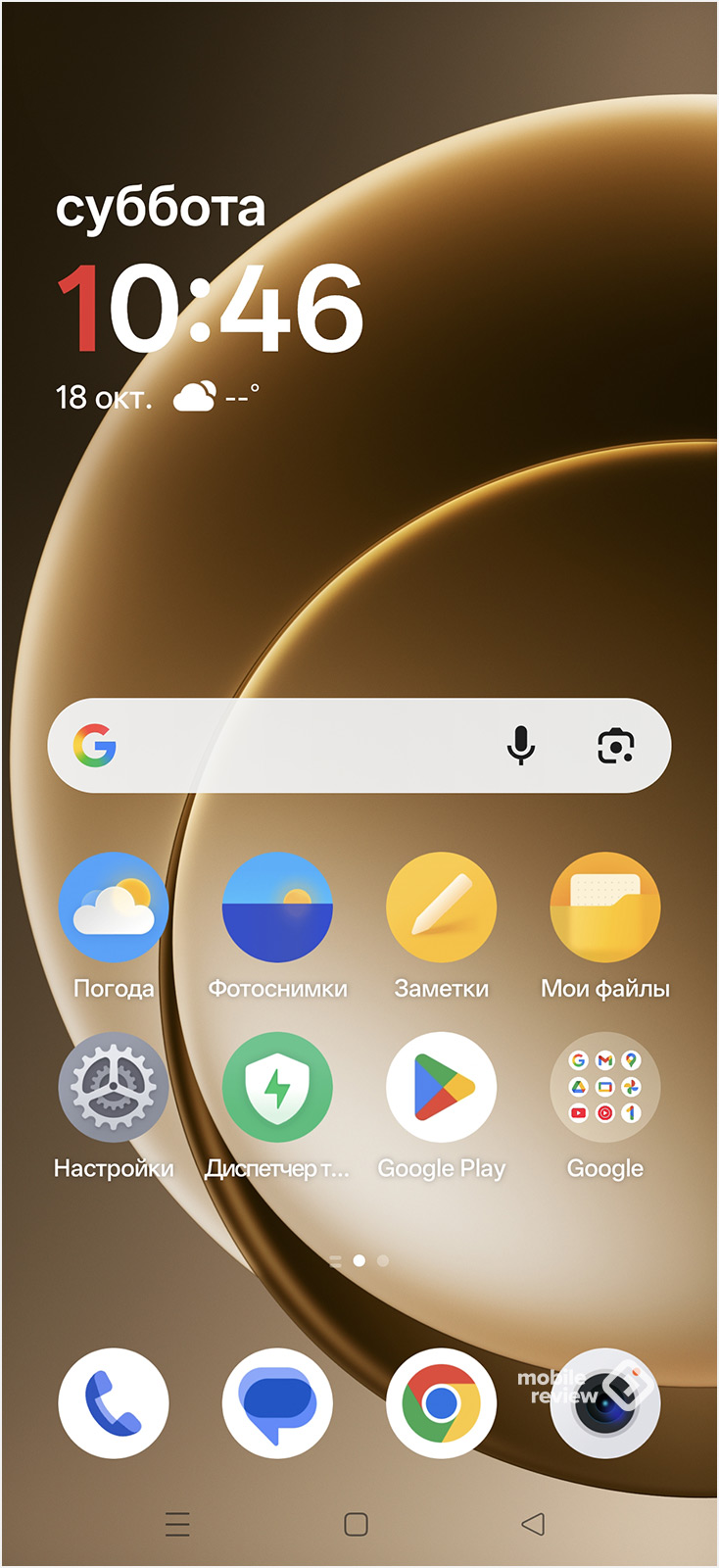
Task: Start voice search with the microphone
Action: [521, 746]
